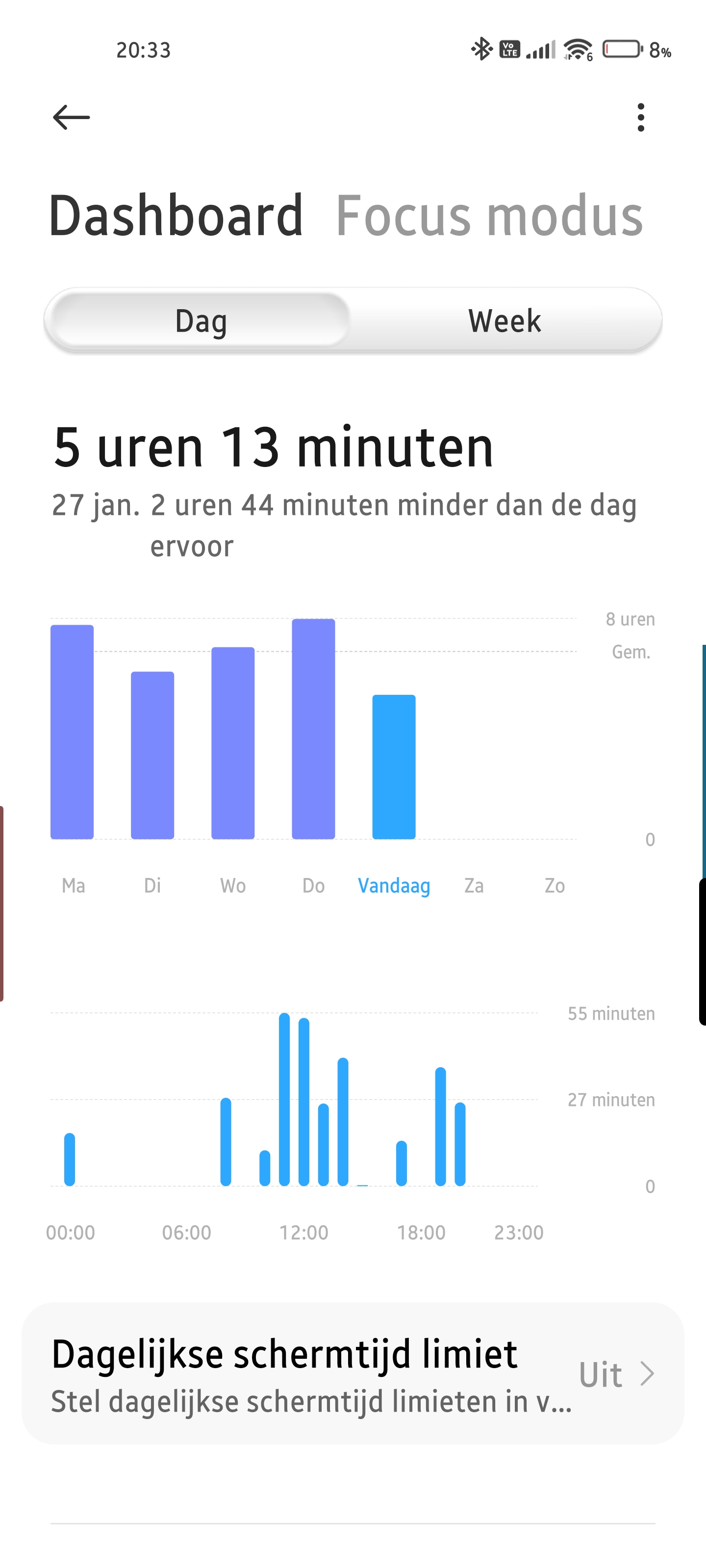Select the Dag view

click(x=201, y=321)
